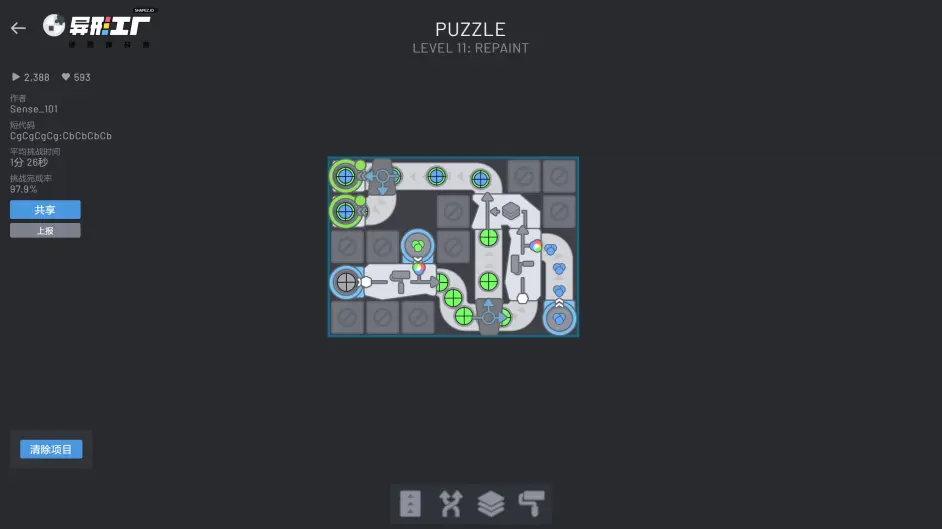Tap the blue 共享 share button
The image size is (942, 529).
point(45,210)
